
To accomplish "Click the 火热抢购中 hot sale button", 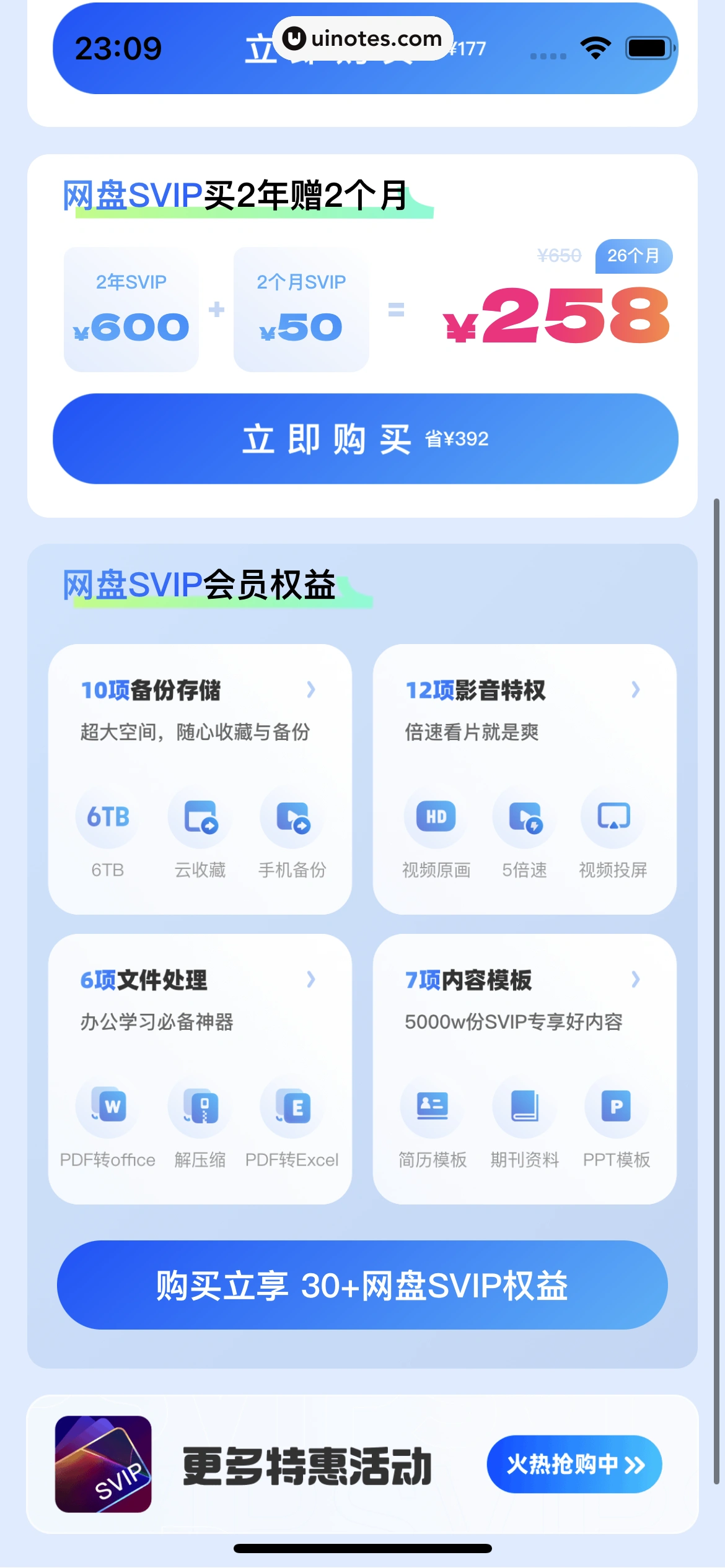I will pos(573,1464).
